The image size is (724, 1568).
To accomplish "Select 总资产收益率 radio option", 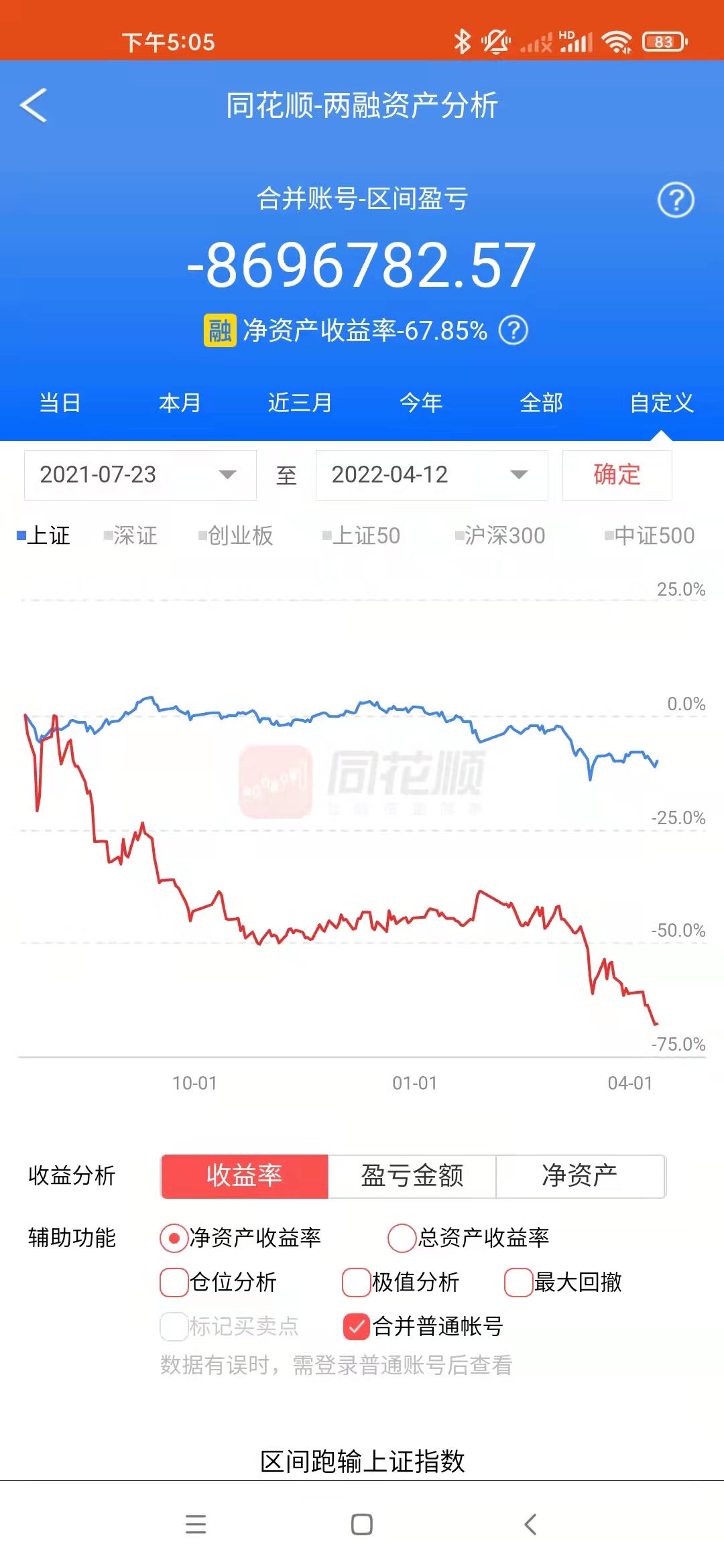I will point(402,1238).
